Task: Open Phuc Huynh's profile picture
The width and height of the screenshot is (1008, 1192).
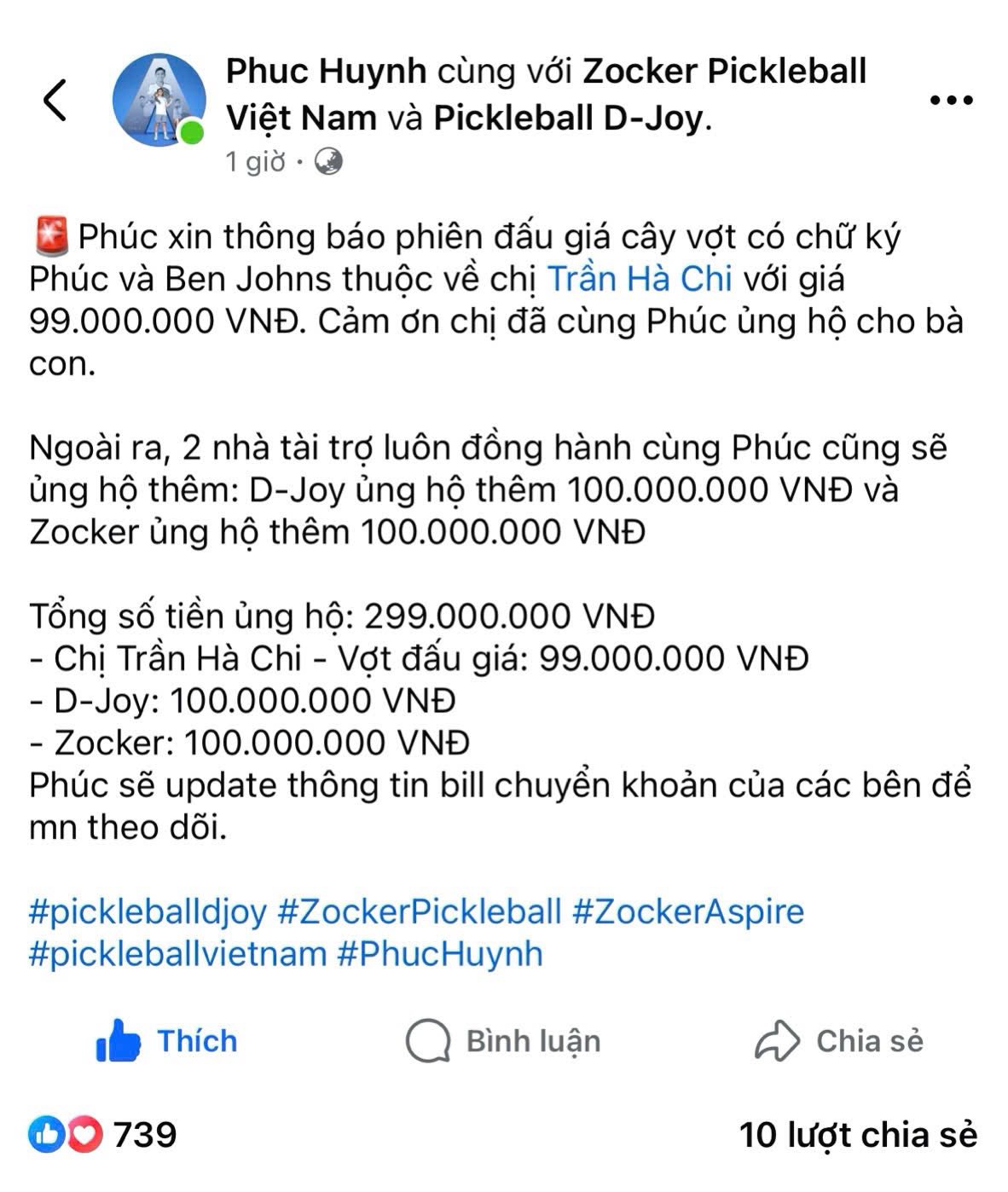Action: (x=159, y=101)
